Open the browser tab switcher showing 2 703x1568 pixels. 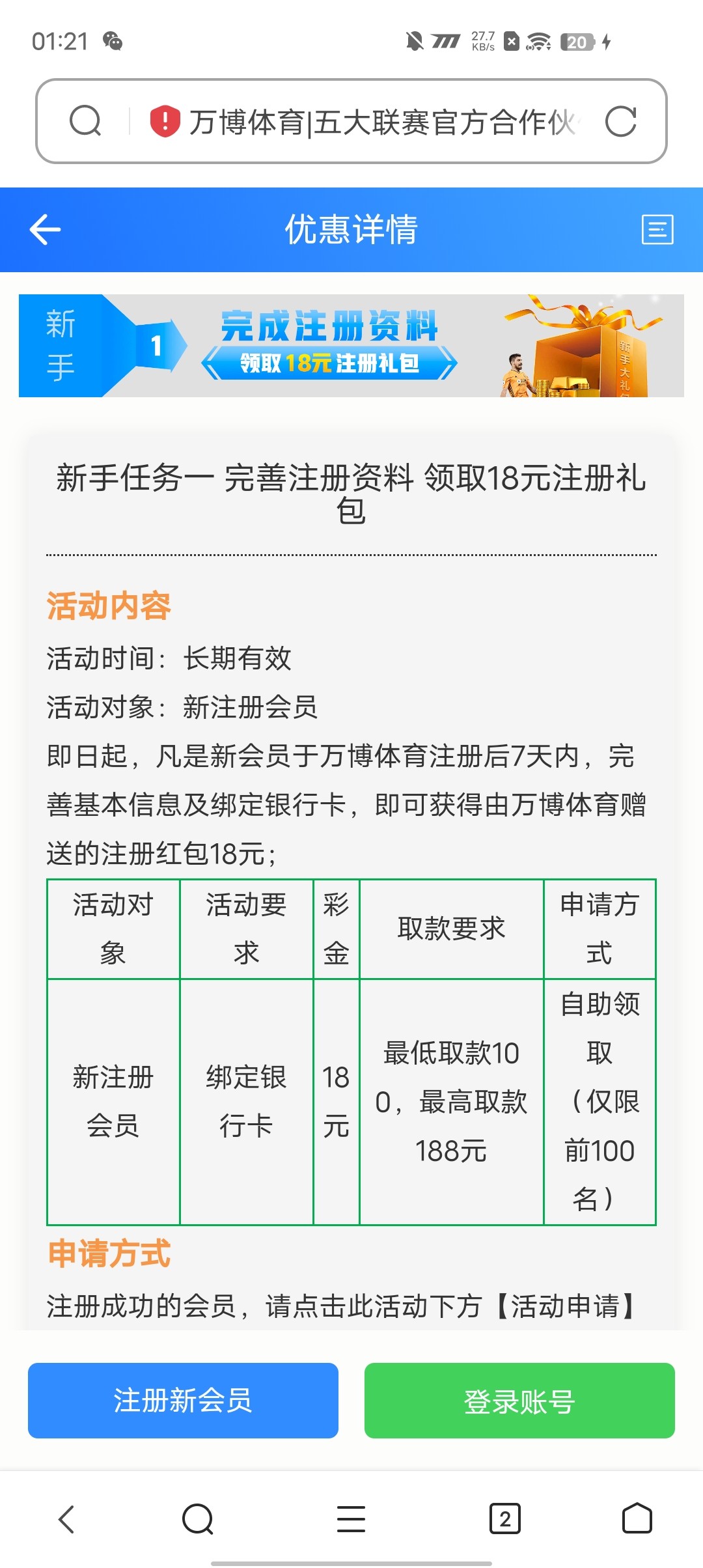(x=504, y=1519)
